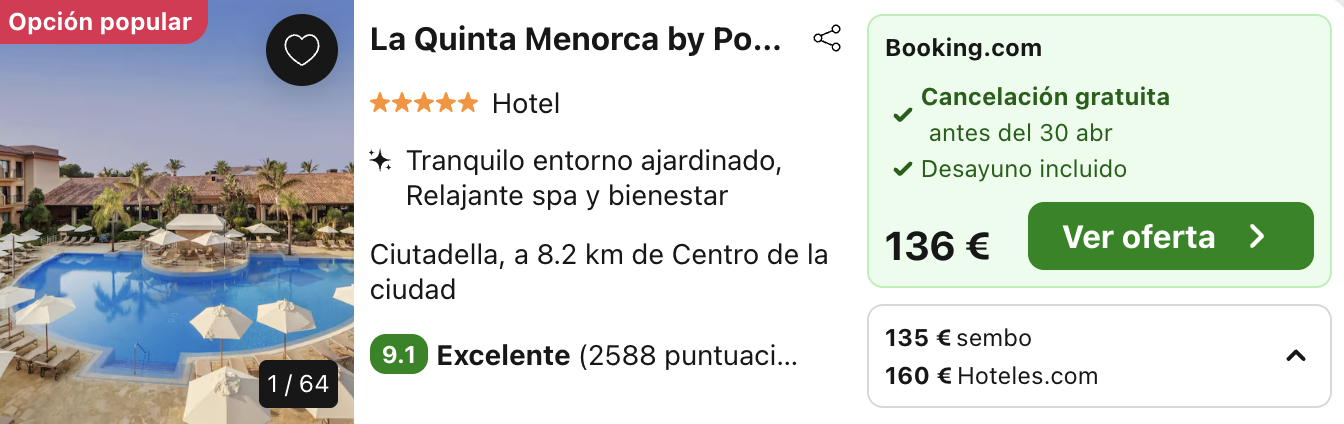This screenshot has width=1344, height=424.
Task: Tap the Ver oferta button
Action: [x=1170, y=237]
